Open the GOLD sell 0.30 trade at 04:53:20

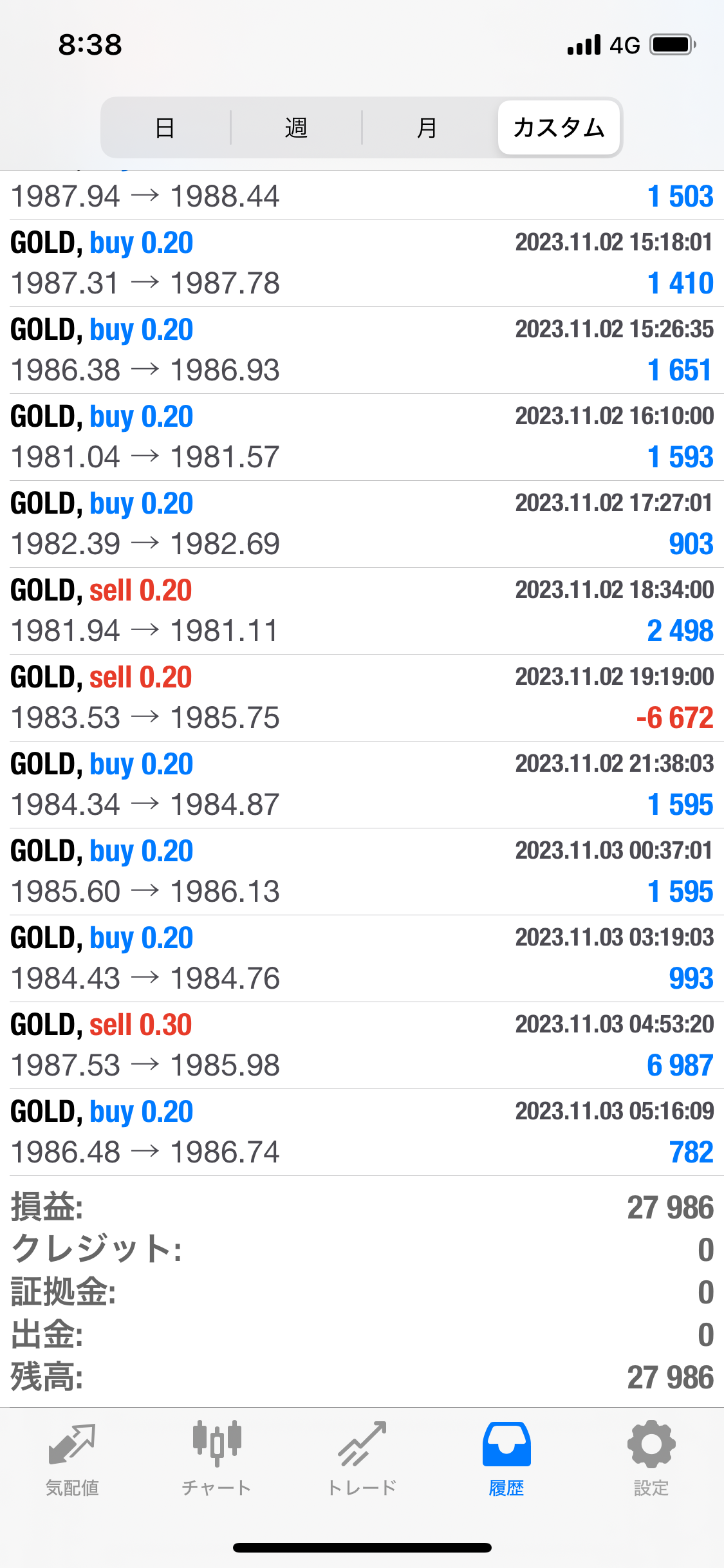click(x=362, y=1045)
